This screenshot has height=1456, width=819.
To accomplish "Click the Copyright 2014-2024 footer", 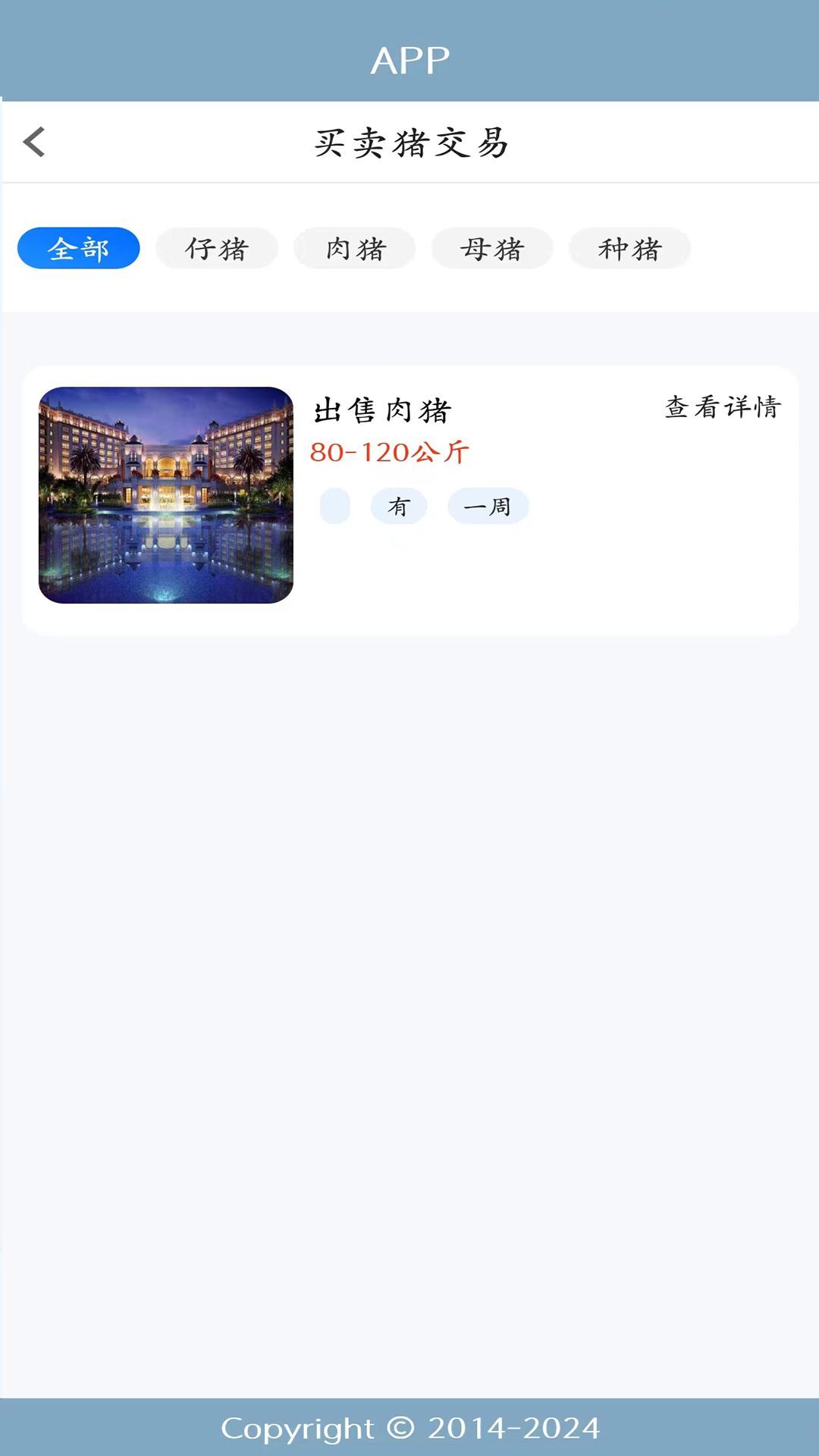I will click(x=409, y=1426).
